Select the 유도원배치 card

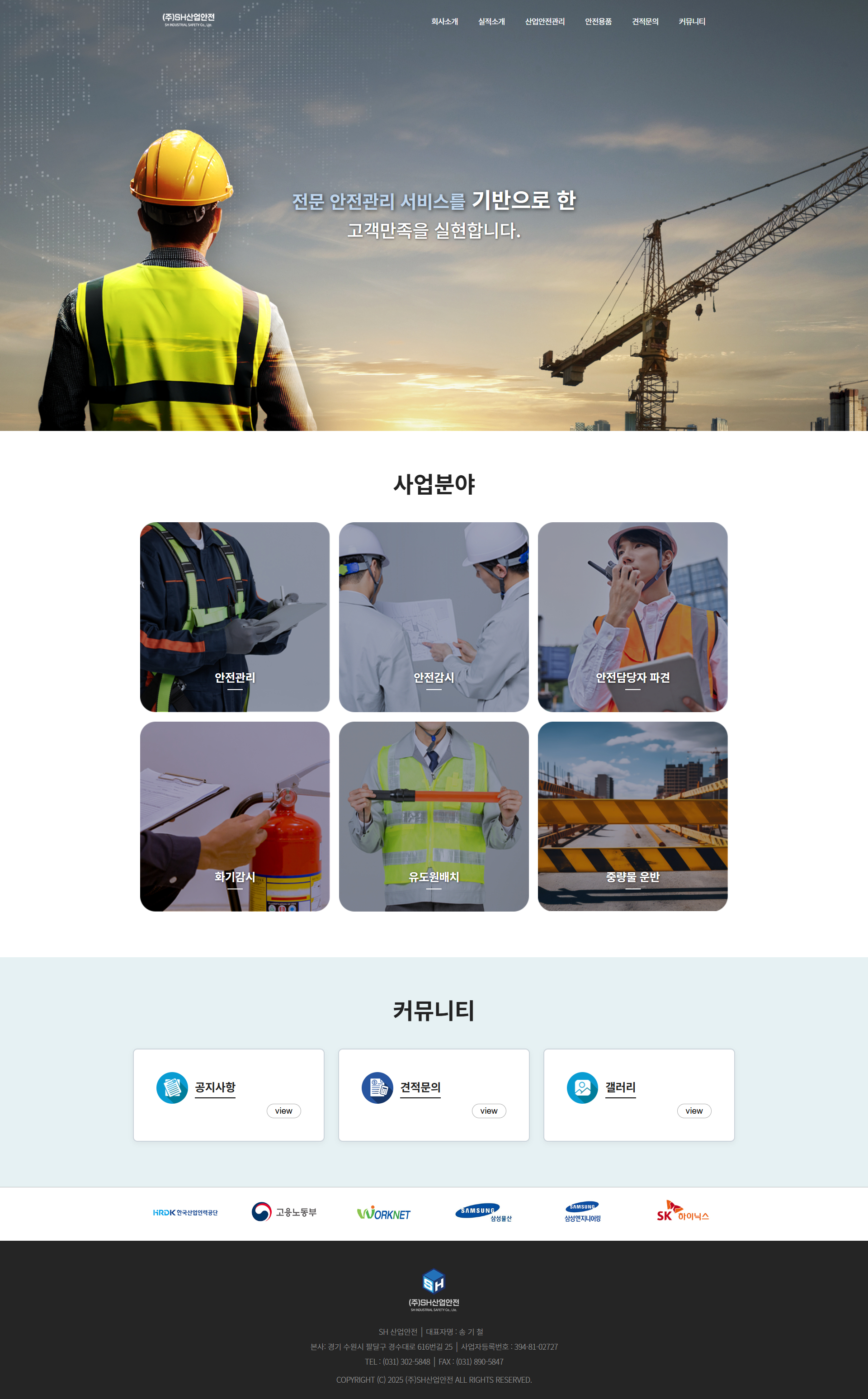point(434,816)
